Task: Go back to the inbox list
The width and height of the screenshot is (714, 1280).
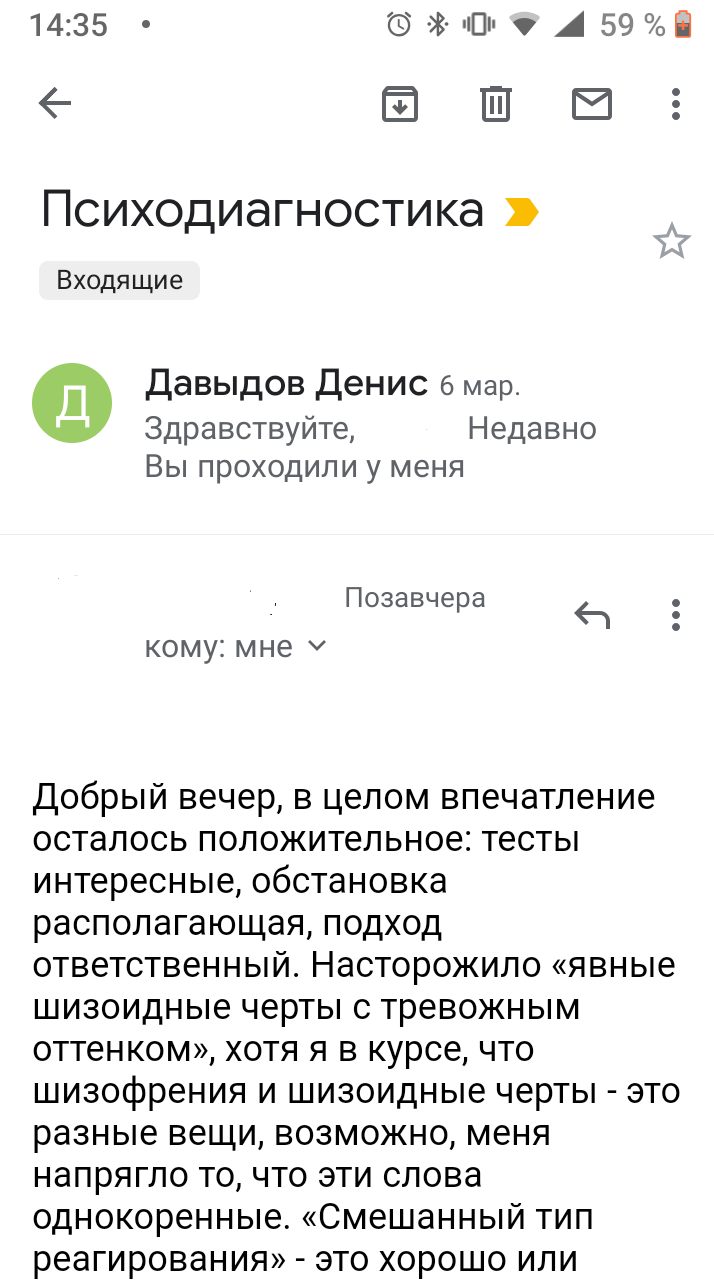Action: click(55, 103)
